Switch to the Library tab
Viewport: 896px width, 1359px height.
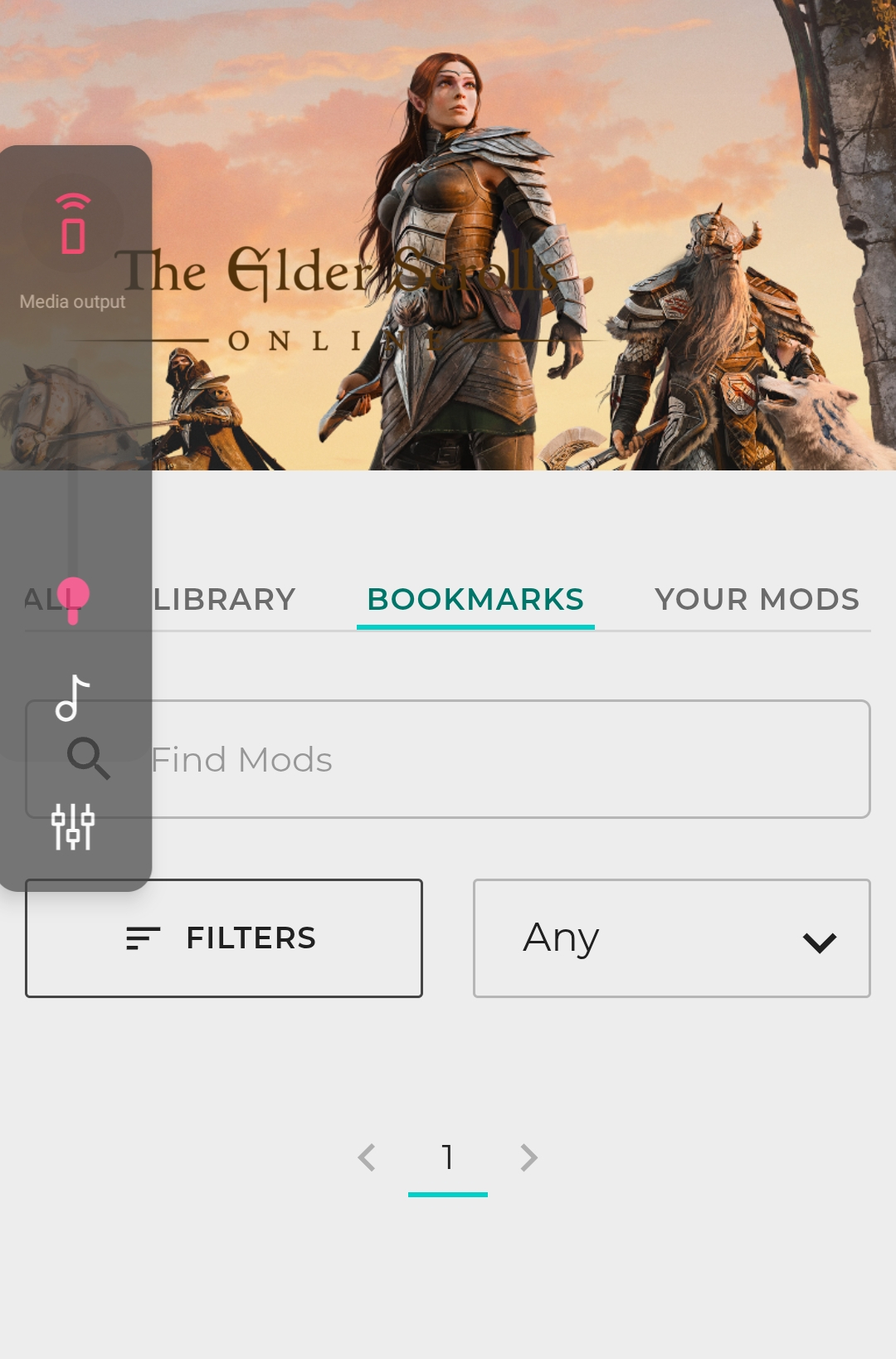[x=224, y=599]
